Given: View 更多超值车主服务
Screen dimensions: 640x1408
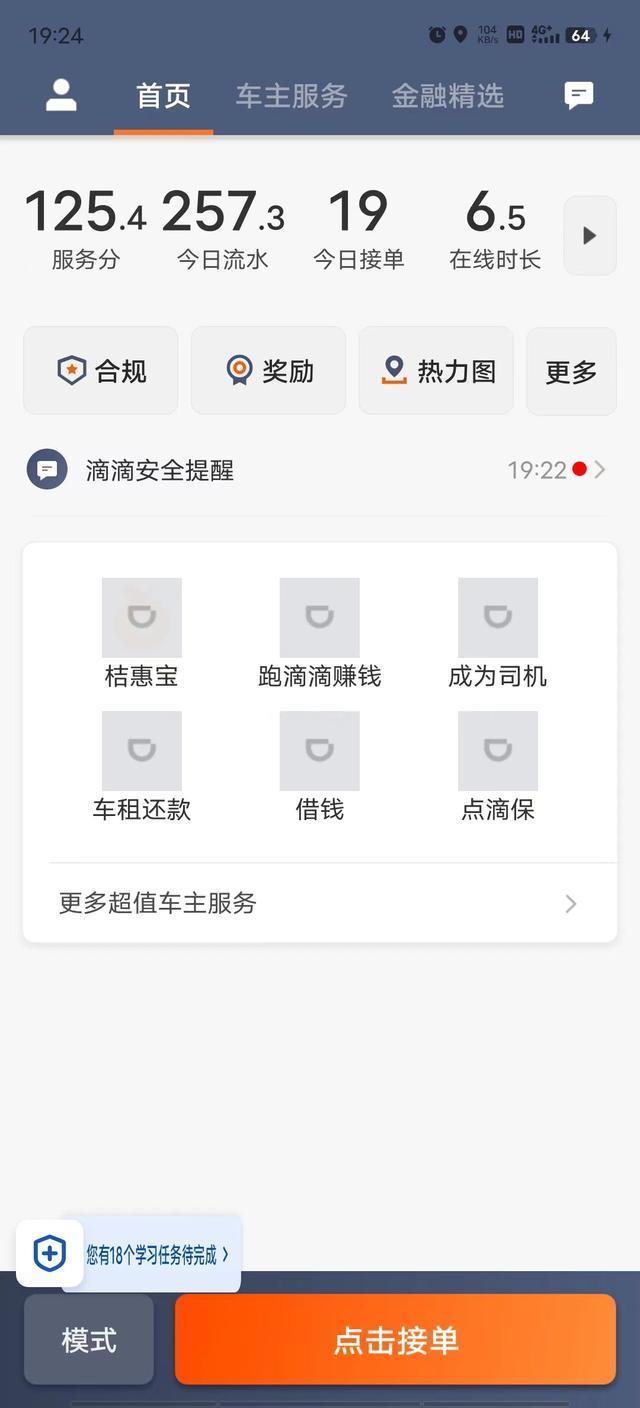Looking at the screenshot, I should pos(318,904).
